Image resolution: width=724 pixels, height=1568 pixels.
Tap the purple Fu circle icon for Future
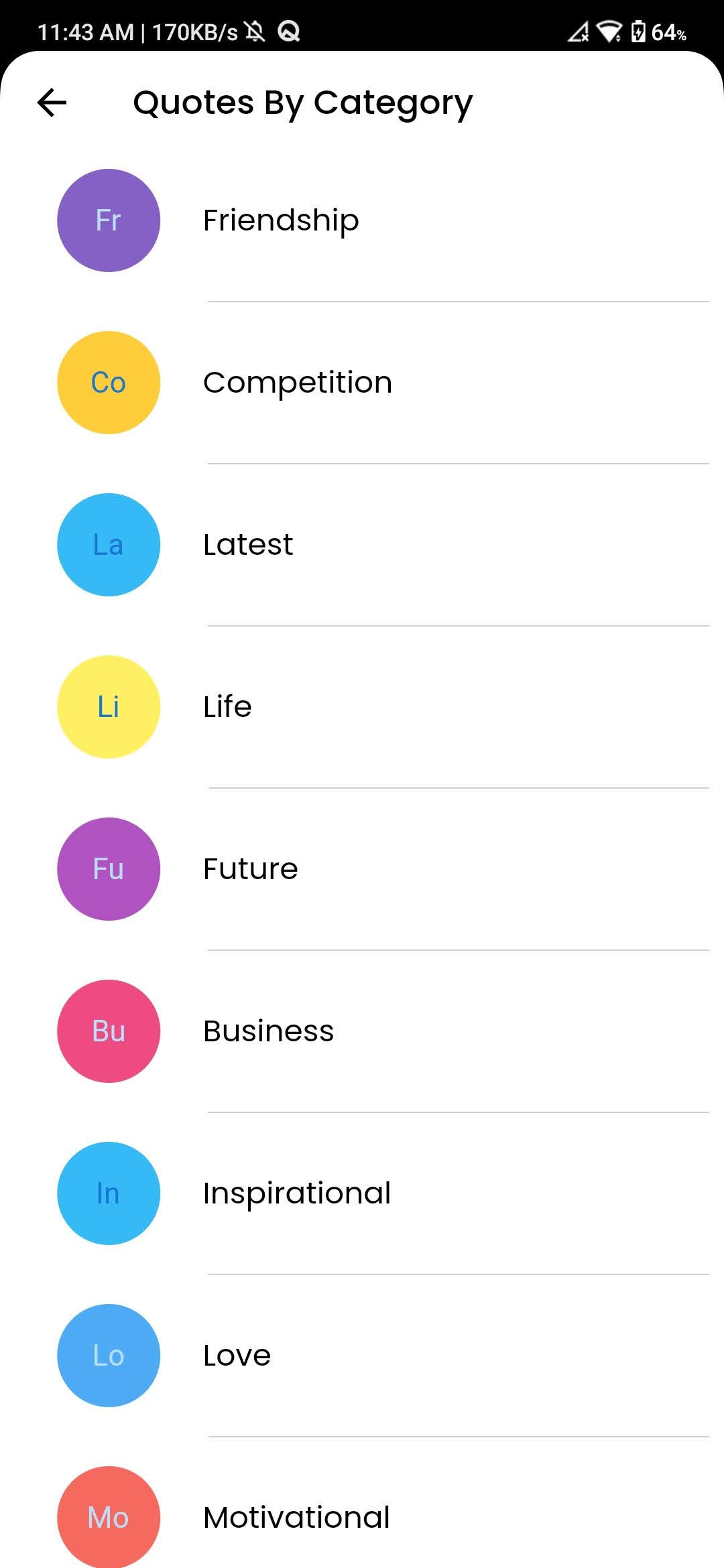pyautogui.click(x=108, y=869)
